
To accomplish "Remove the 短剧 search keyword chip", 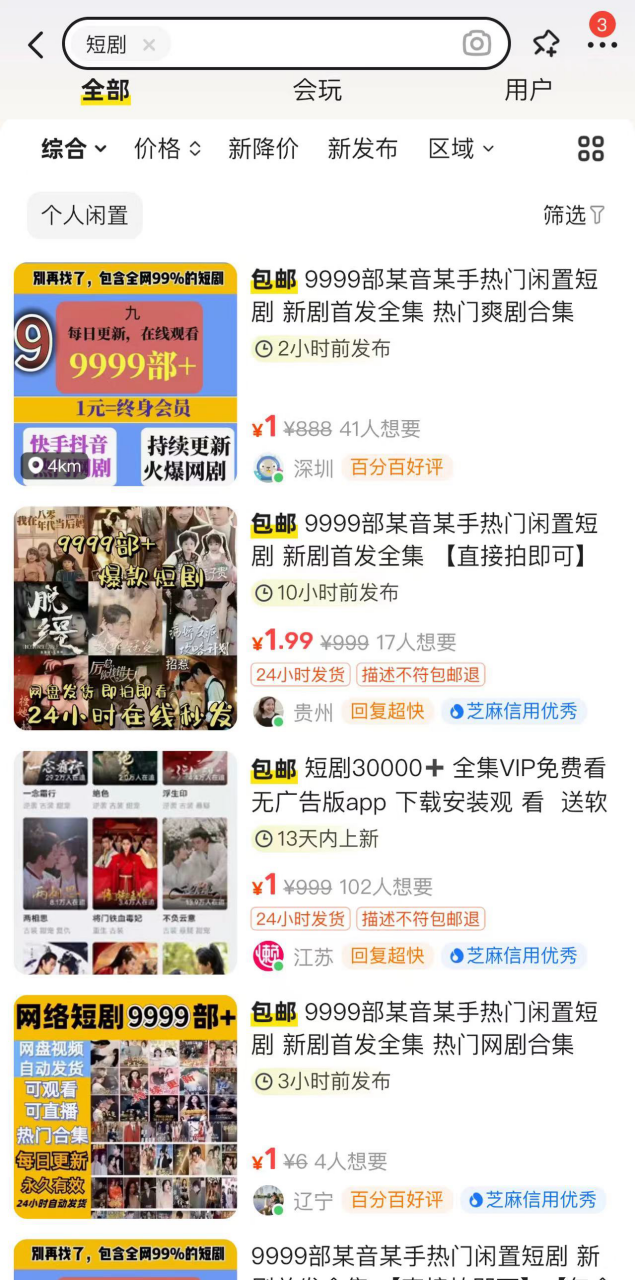I will (149, 45).
